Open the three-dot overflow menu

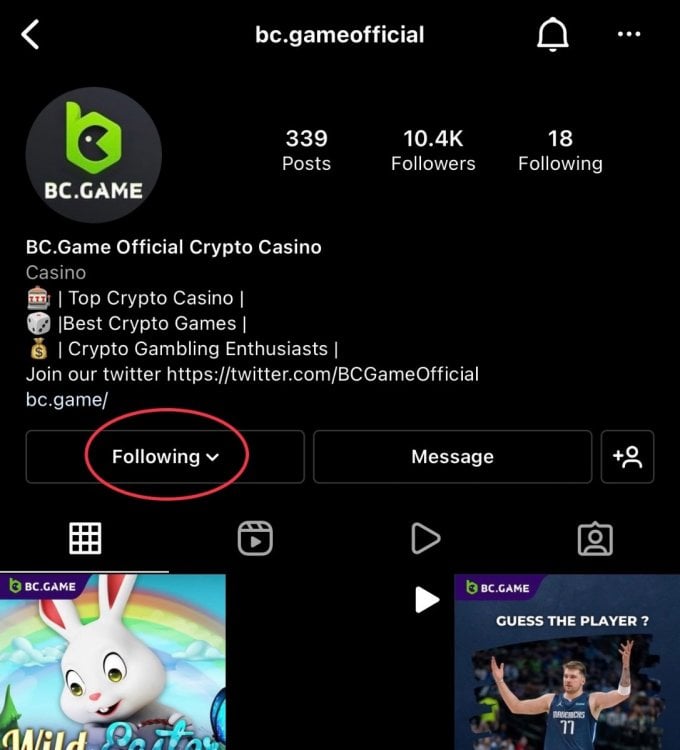coord(629,35)
